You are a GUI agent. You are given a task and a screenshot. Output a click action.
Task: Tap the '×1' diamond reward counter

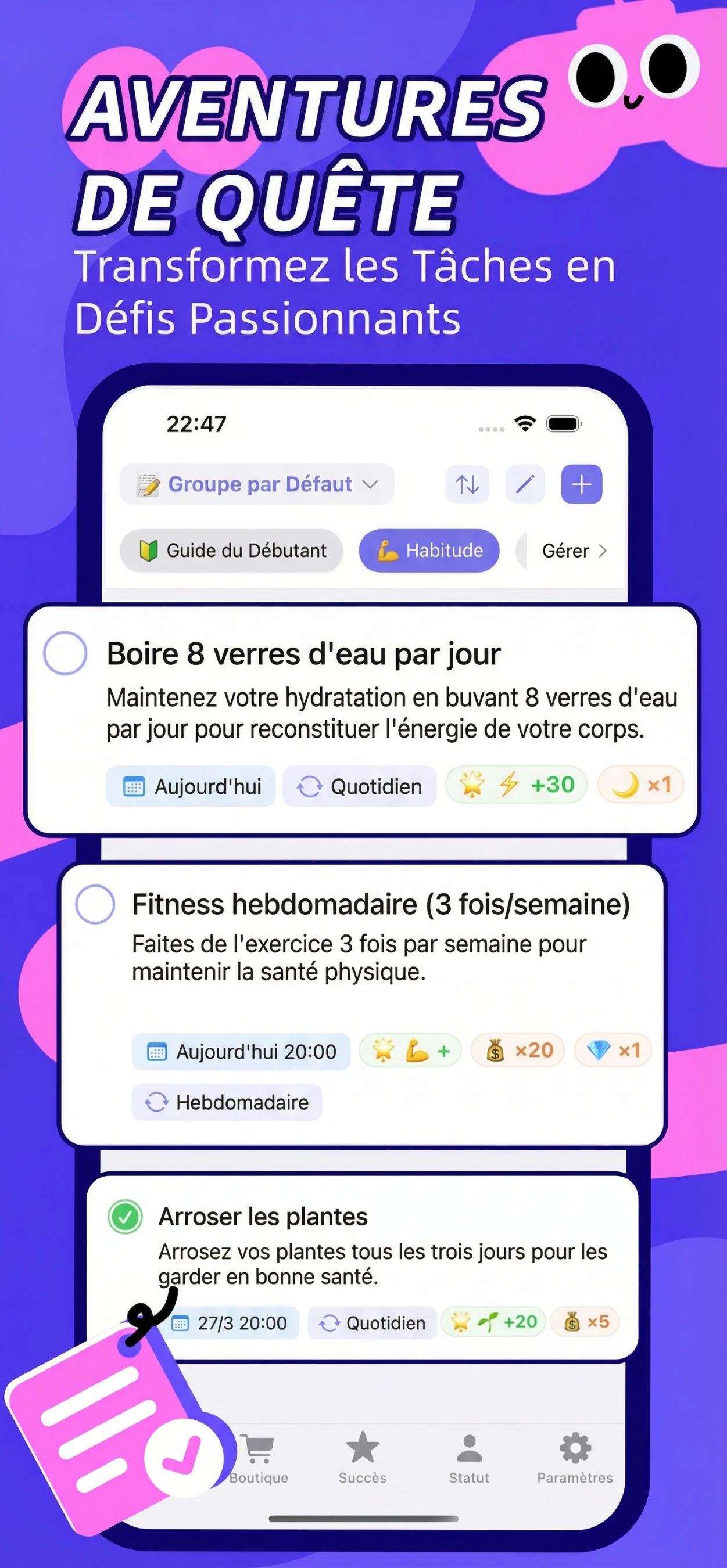[x=612, y=1051]
